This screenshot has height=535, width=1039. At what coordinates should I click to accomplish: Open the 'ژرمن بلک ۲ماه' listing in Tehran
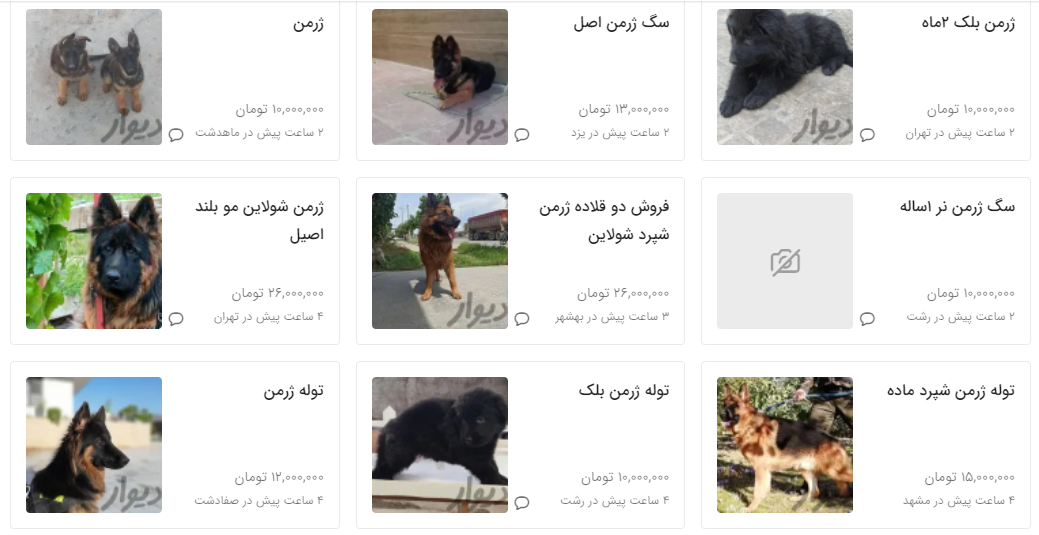pos(966,24)
